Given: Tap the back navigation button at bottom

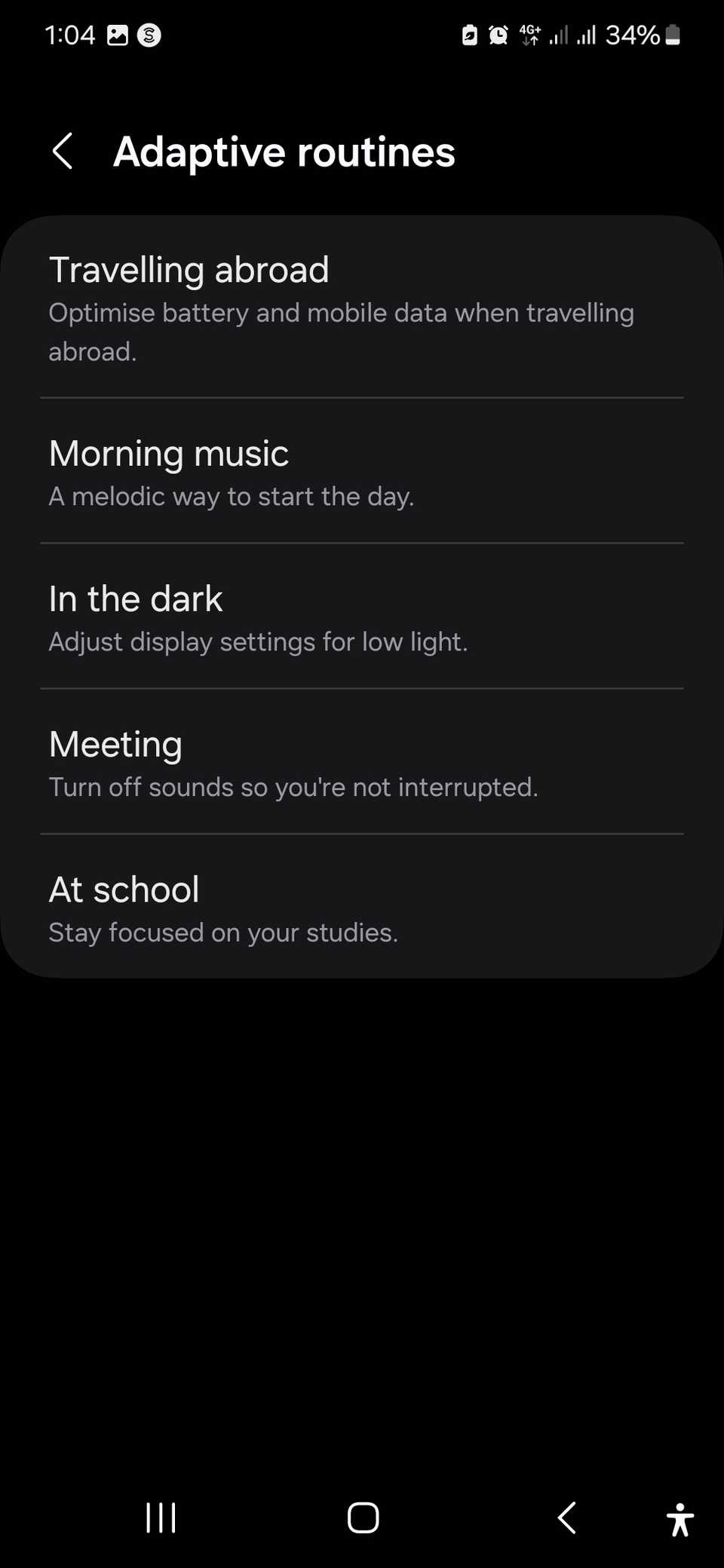Looking at the screenshot, I should pyautogui.click(x=567, y=1519).
